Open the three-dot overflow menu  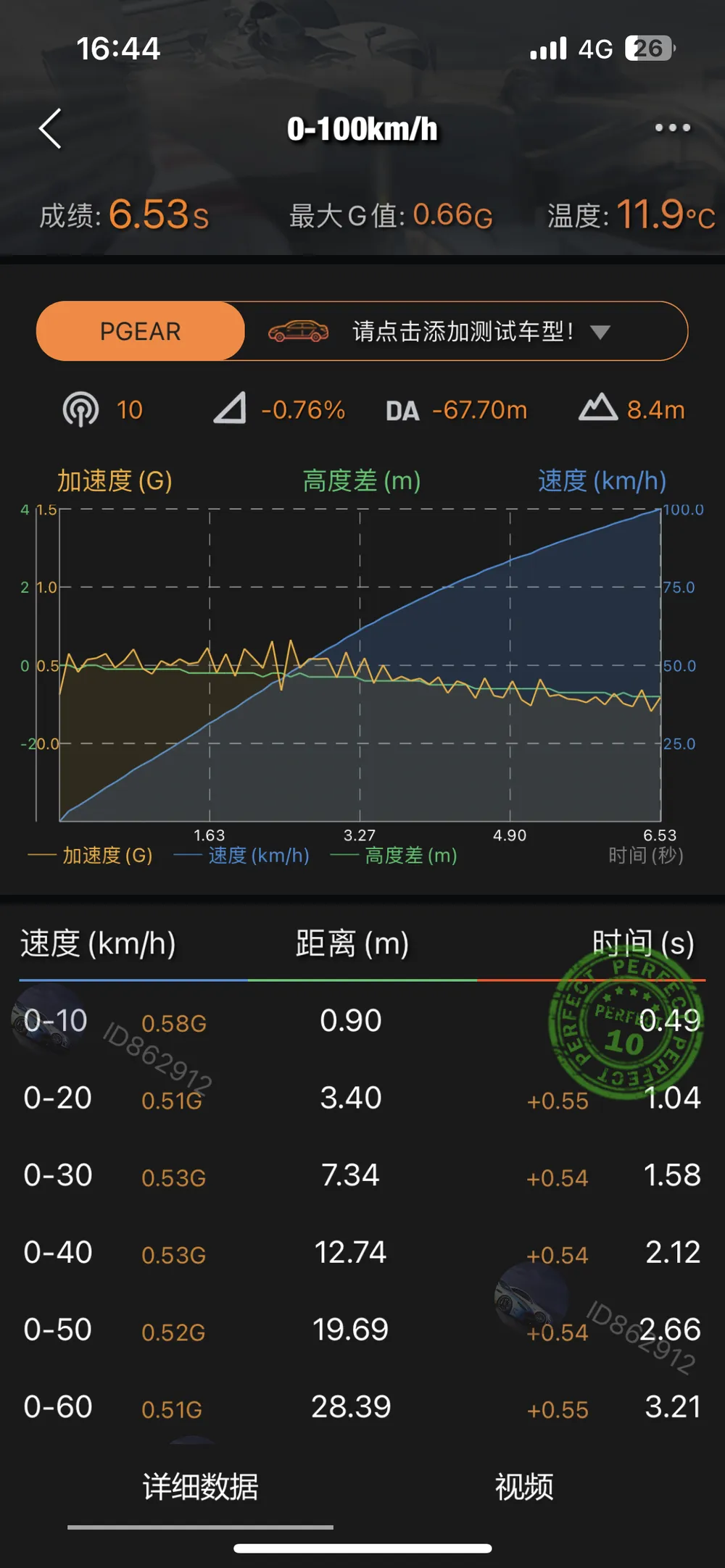click(x=672, y=128)
